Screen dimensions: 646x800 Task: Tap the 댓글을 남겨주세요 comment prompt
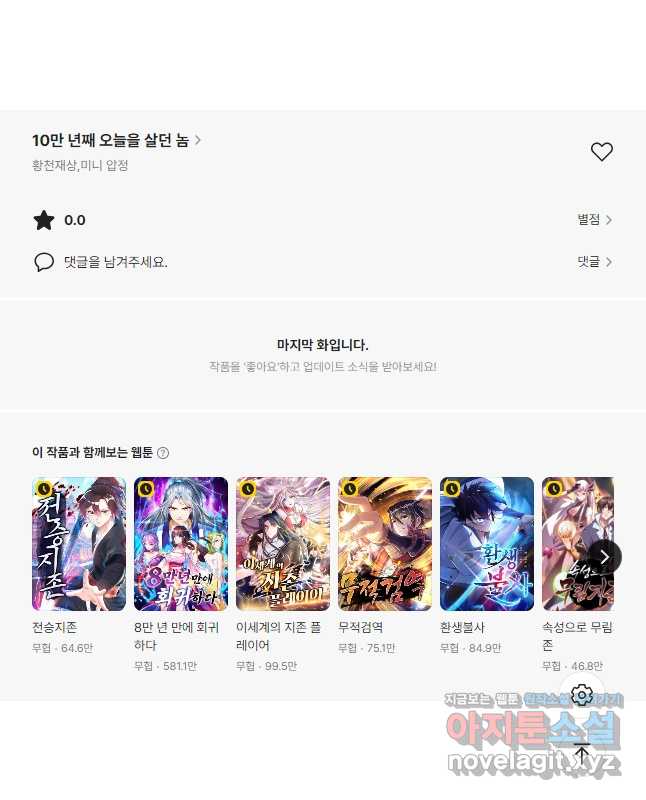tap(115, 262)
